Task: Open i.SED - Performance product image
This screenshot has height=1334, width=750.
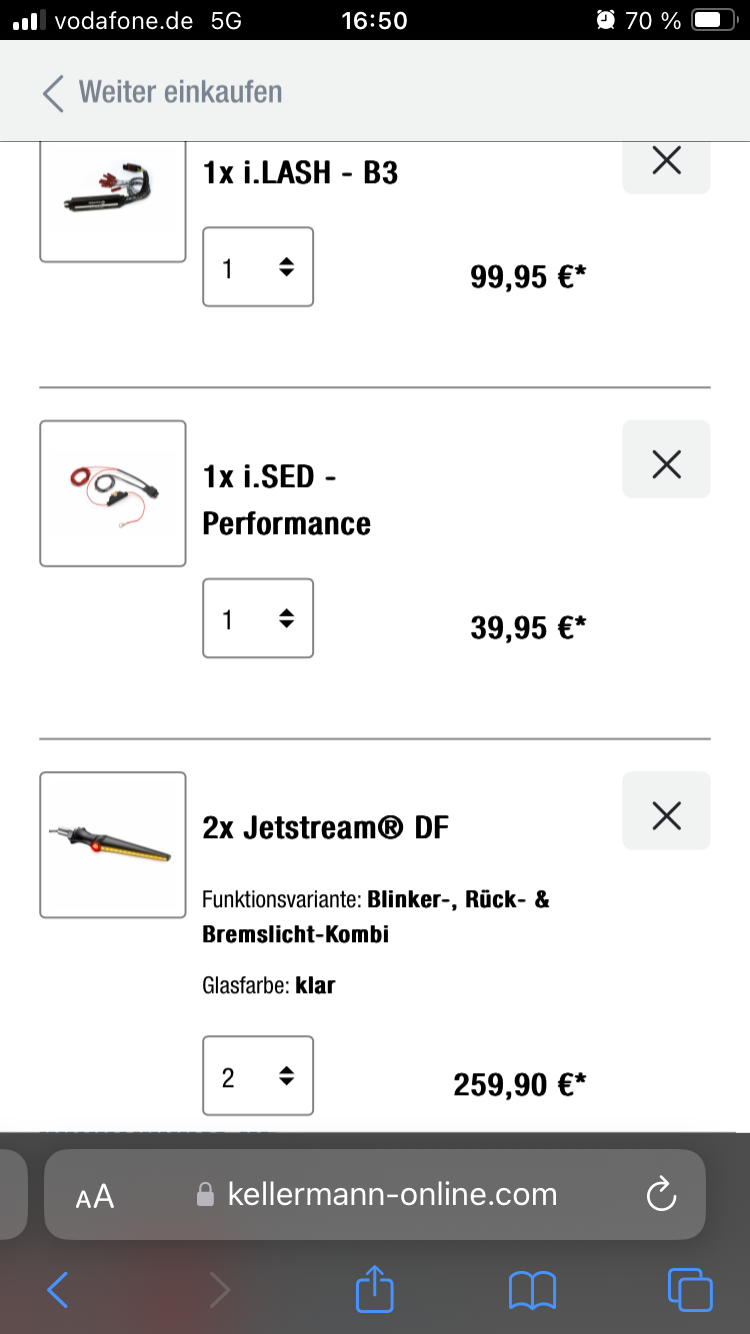Action: 112,493
